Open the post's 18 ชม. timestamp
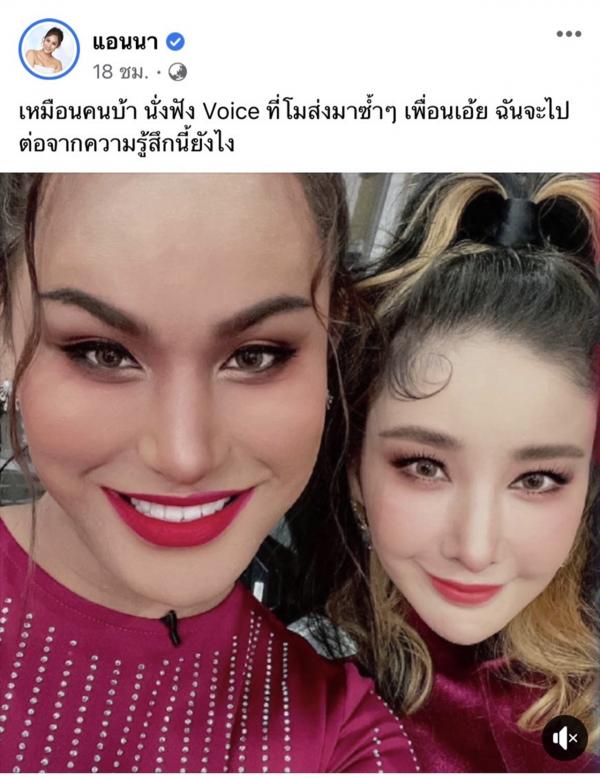The width and height of the screenshot is (600, 778). pyautogui.click(x=116, y=71)
